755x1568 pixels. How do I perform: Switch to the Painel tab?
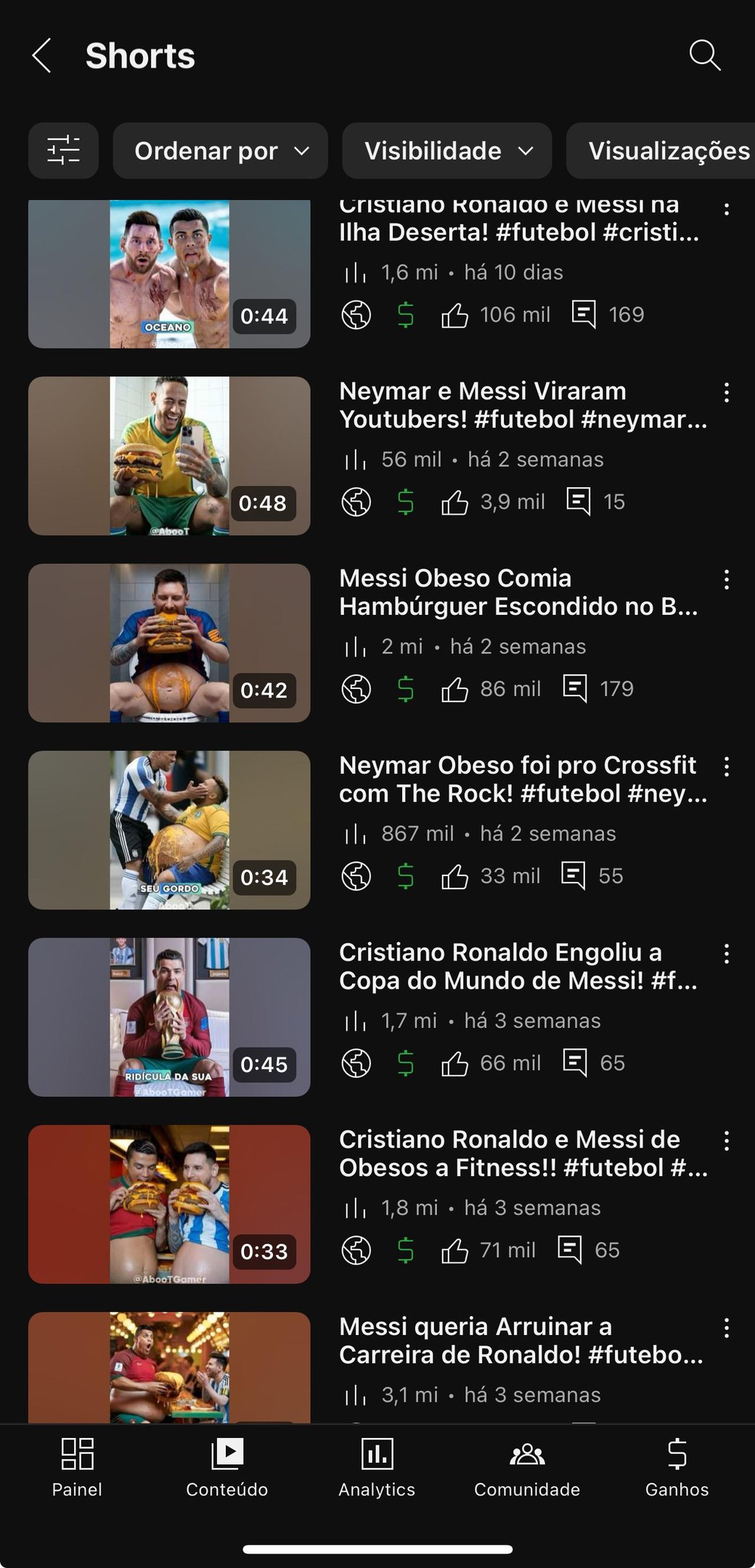(77, 1468)
